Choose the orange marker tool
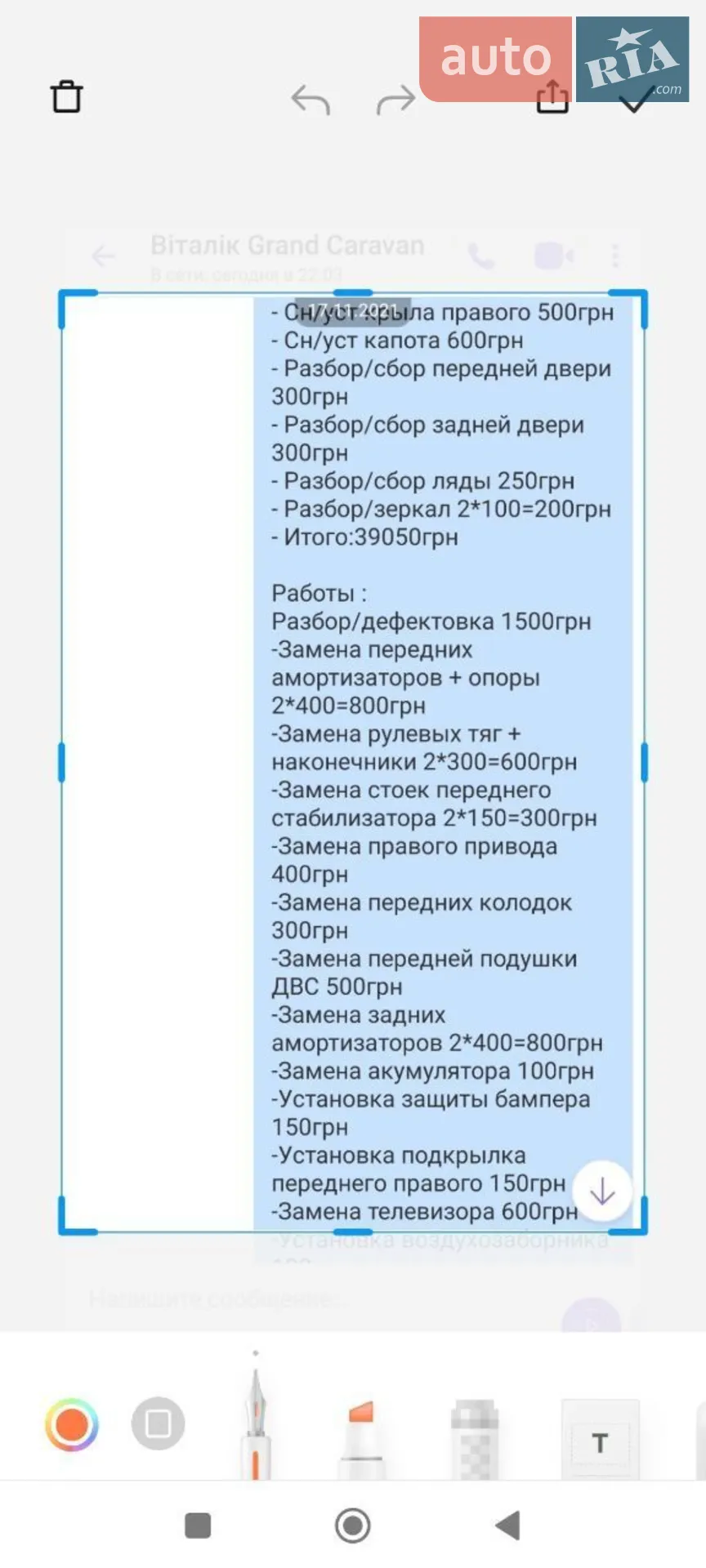Viewport: 706px width, 1568px height. coord(360,1439)
